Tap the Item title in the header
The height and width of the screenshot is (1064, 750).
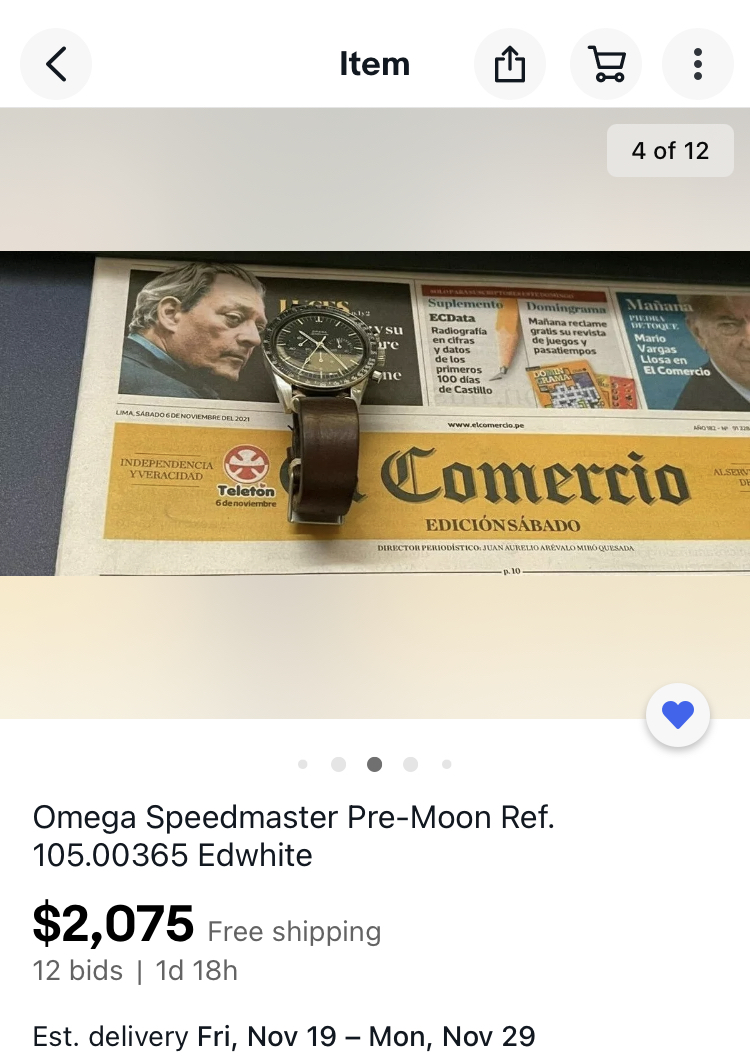pyautogui.click(x=375, y=63)
